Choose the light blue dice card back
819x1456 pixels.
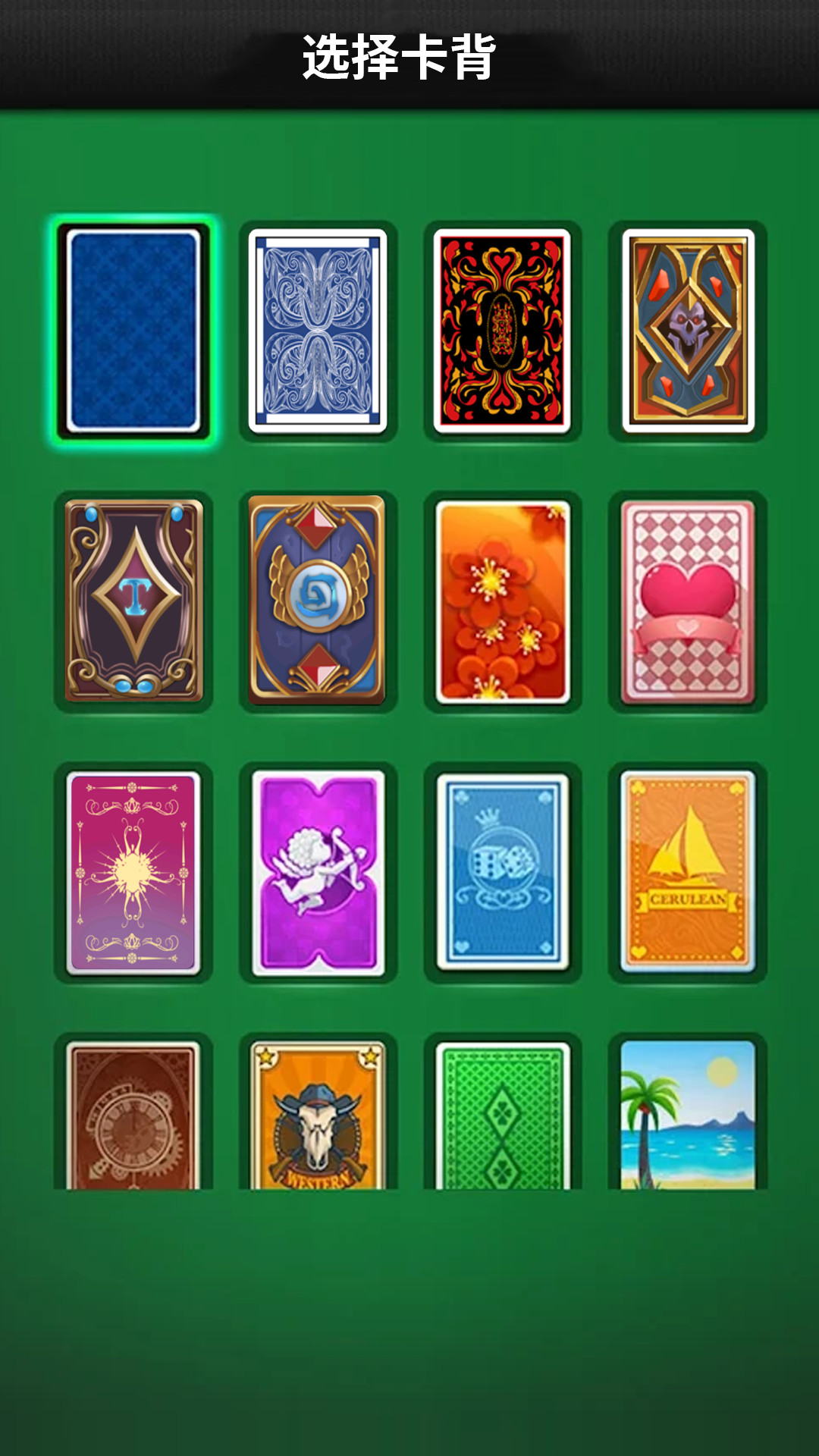(x=502, y=872)
